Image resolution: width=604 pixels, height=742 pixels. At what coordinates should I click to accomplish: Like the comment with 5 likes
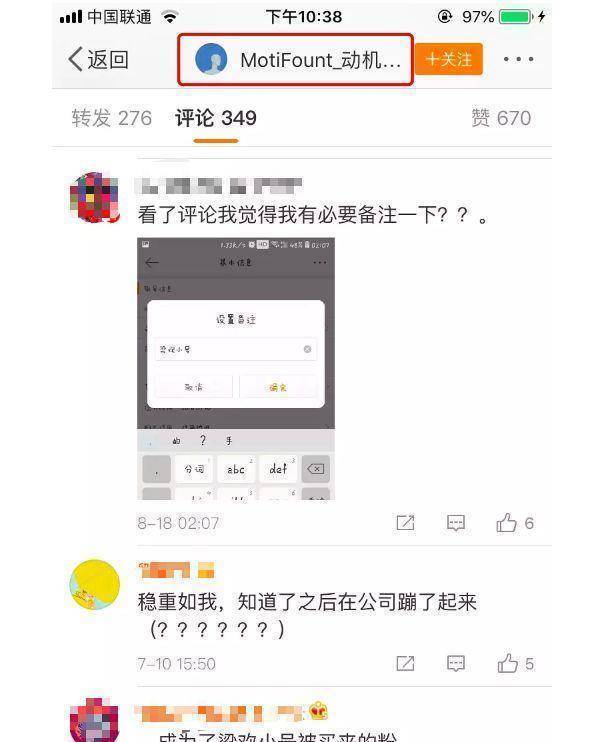[514, 663]
